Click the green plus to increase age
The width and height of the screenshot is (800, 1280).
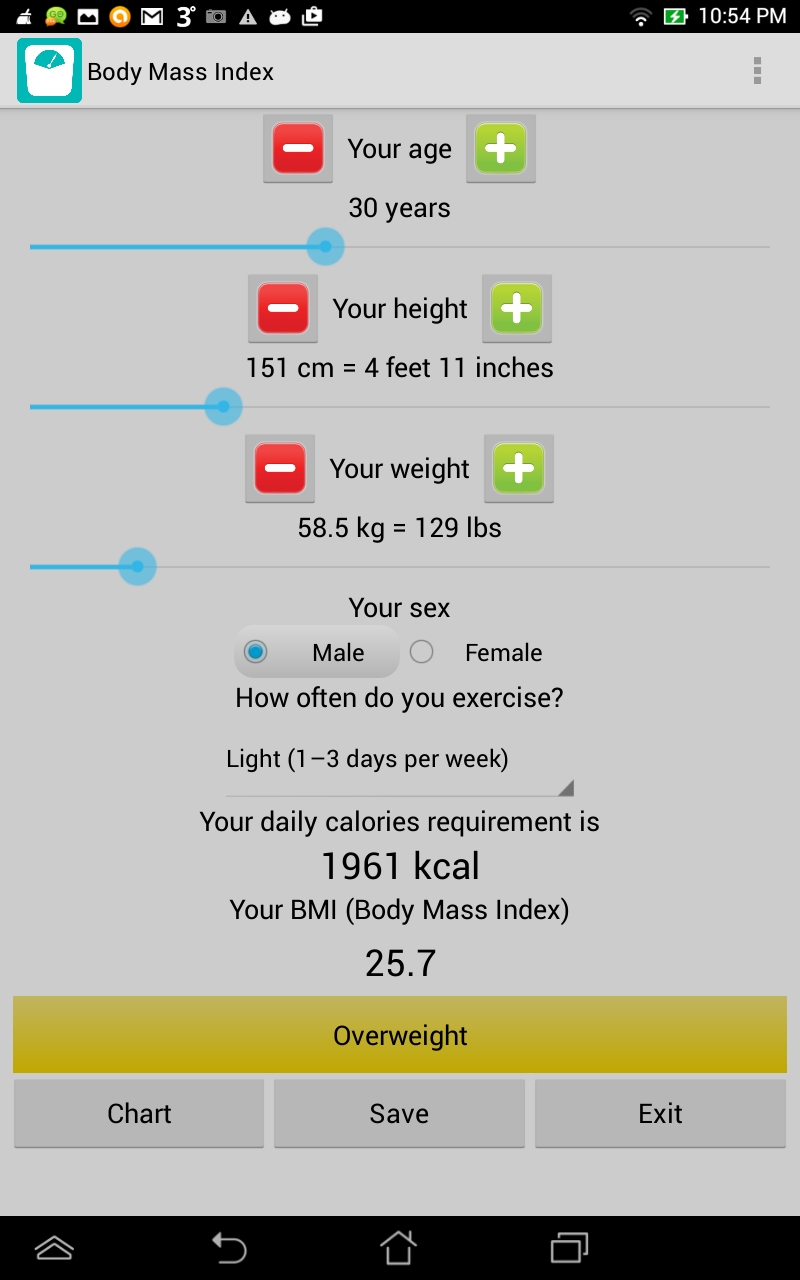pos(500,148)
